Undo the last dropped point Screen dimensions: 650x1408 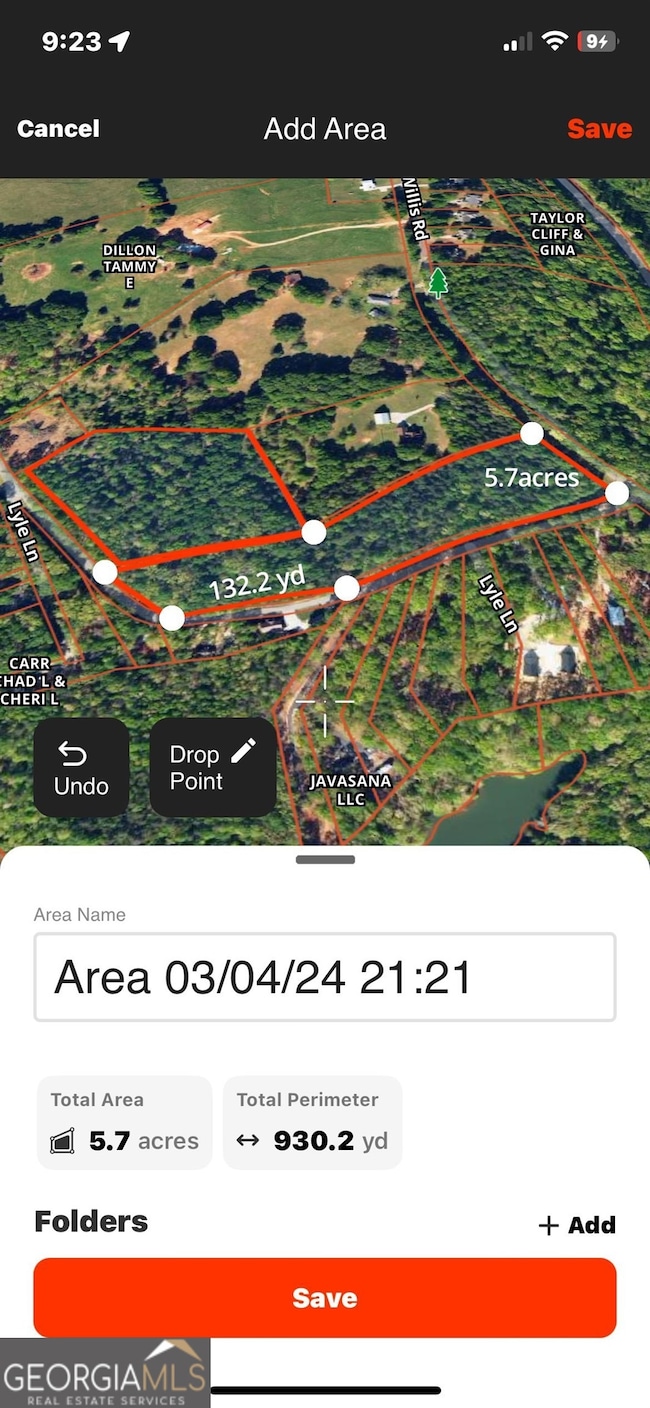pyautogui.click(x=81, y=768)
